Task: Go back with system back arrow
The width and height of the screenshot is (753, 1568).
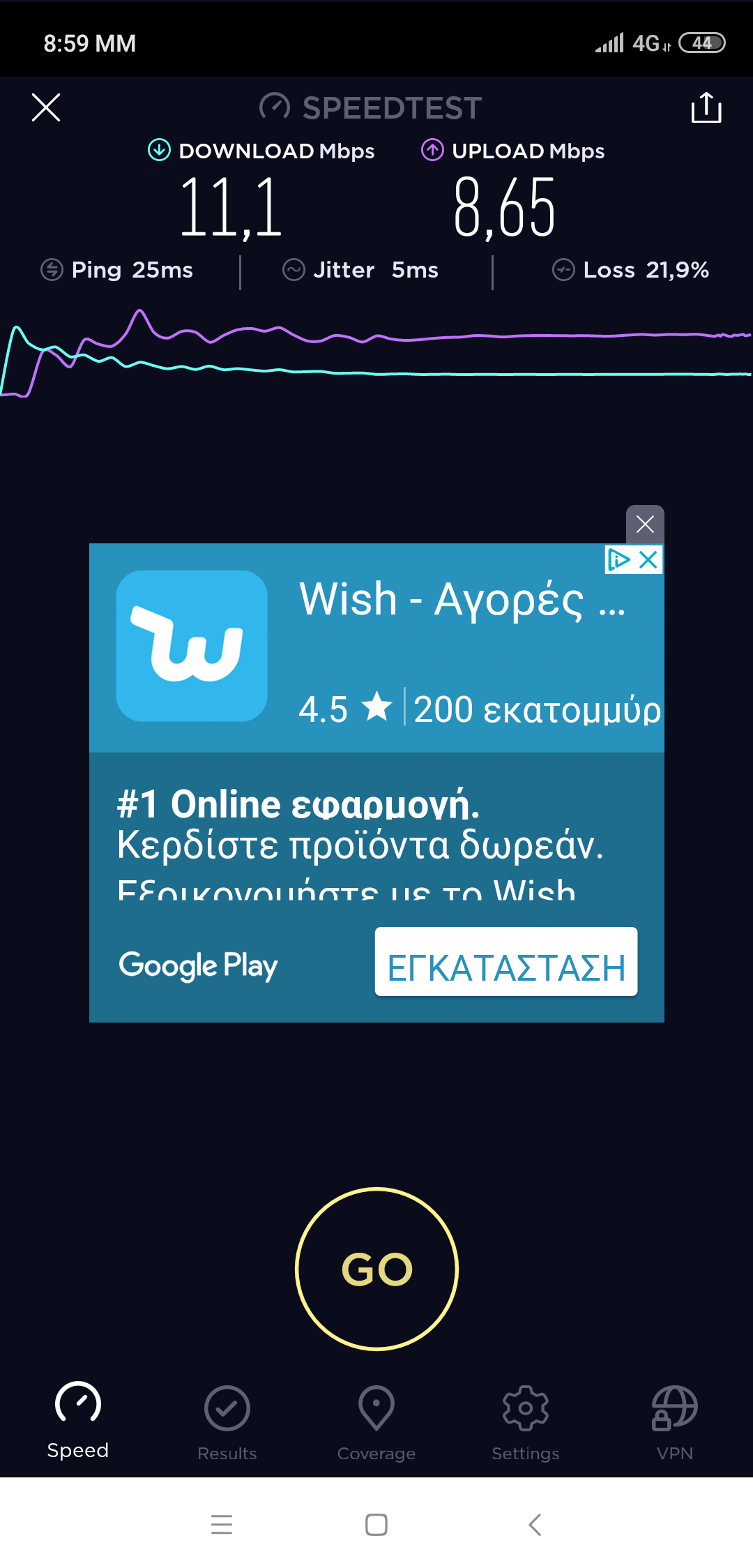Action: click(x=535, y=1525)
